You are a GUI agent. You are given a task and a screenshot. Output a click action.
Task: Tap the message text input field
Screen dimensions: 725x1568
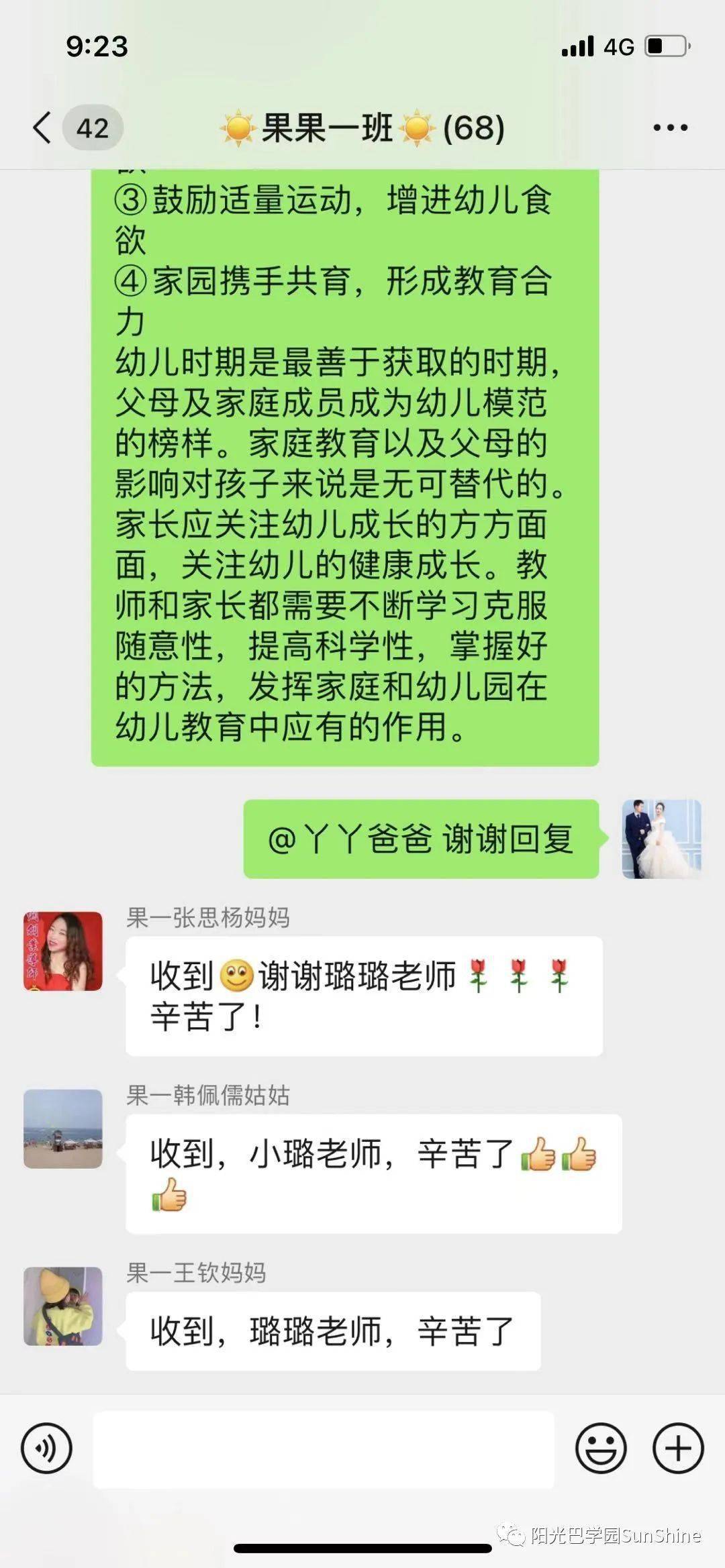pyautogui.click(x=324, y=1449)
